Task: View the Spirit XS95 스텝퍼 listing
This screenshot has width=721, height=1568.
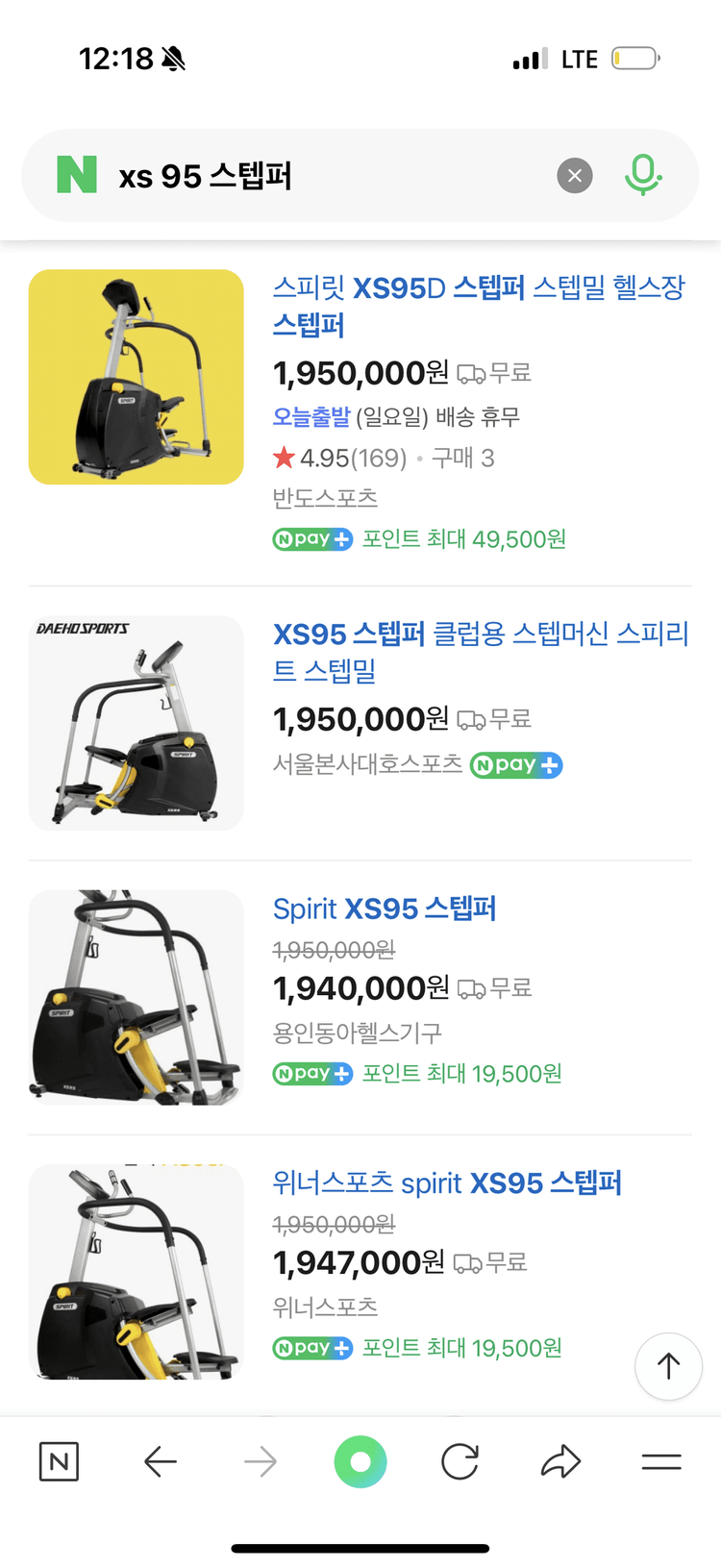Action: pos(384,908)
